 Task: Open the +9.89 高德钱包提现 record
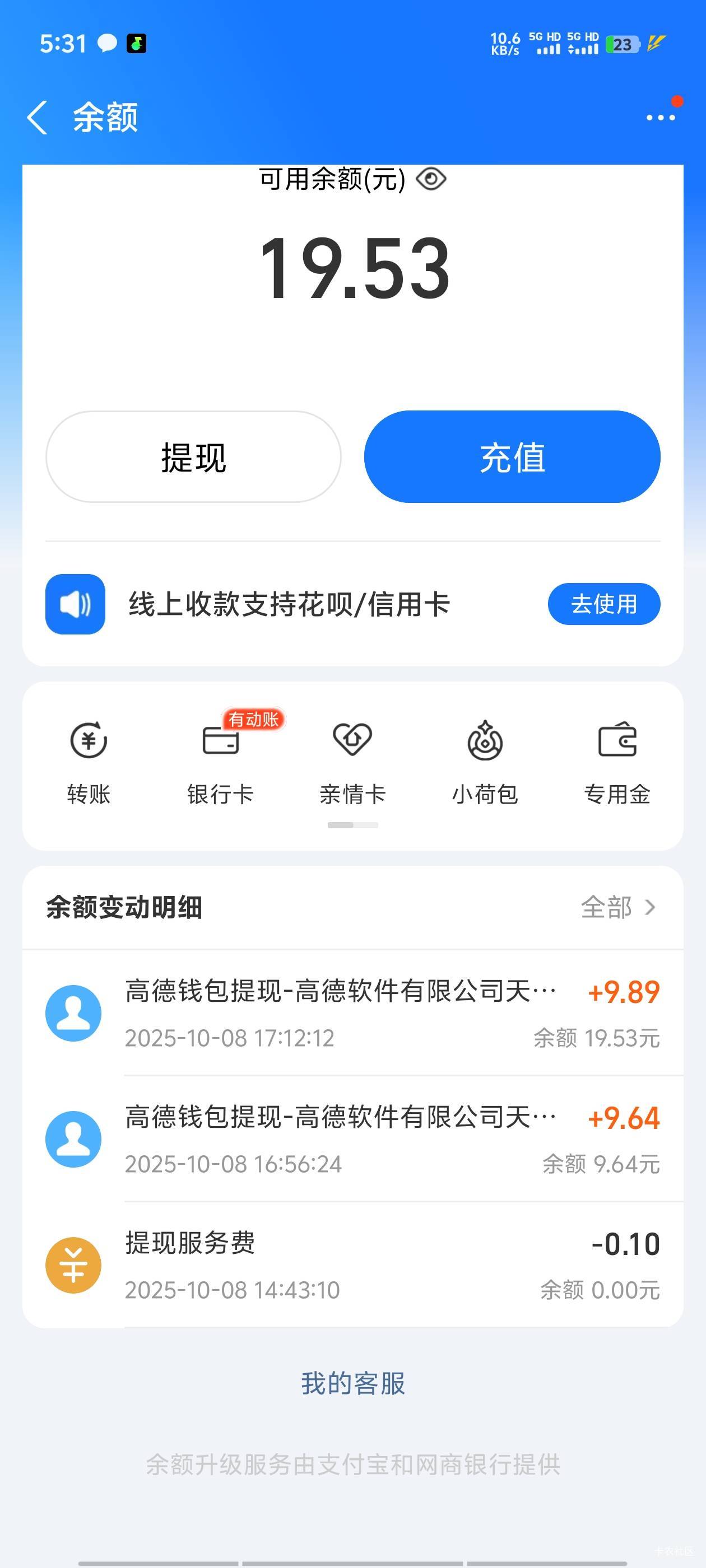[x=352, y=1013]
